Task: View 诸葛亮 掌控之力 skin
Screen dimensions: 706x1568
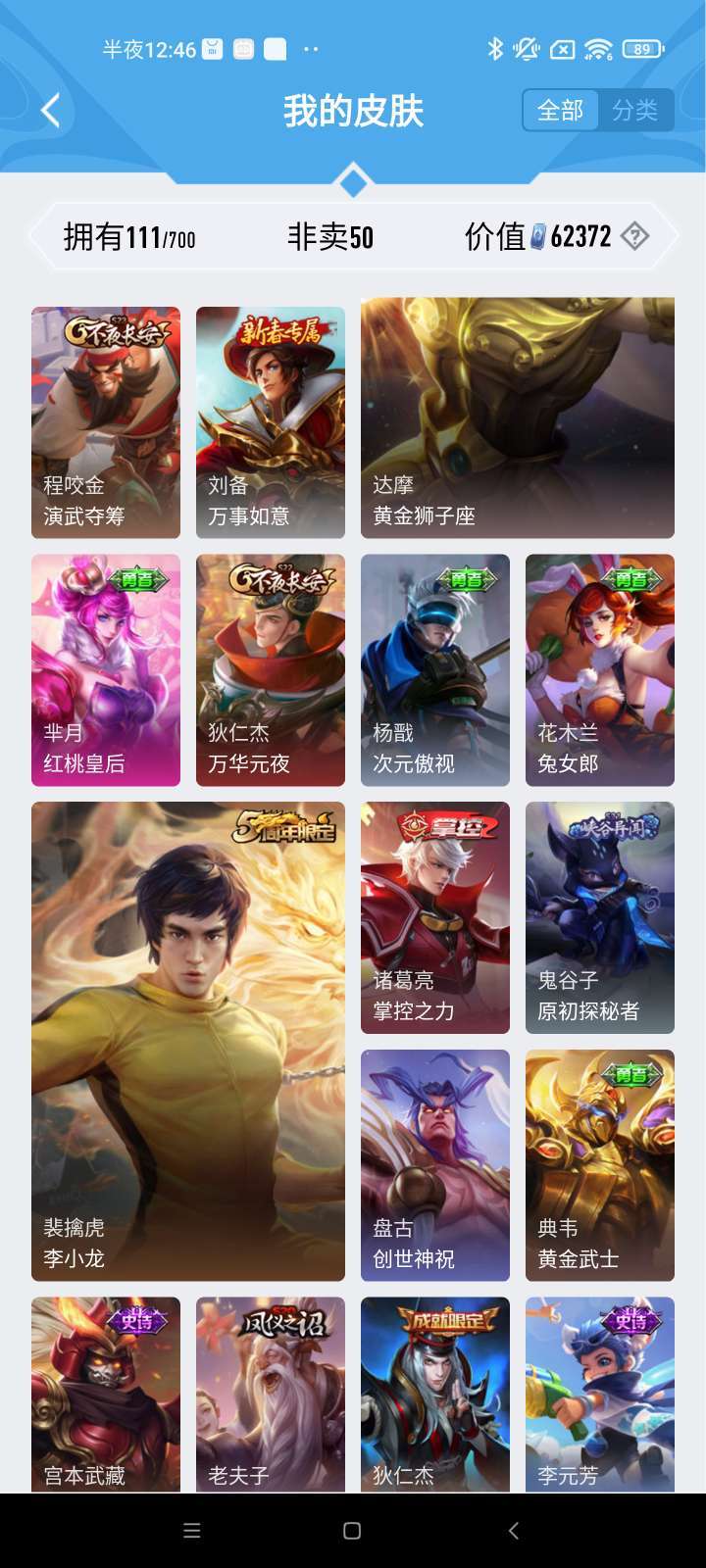Action: coord(435,917)
